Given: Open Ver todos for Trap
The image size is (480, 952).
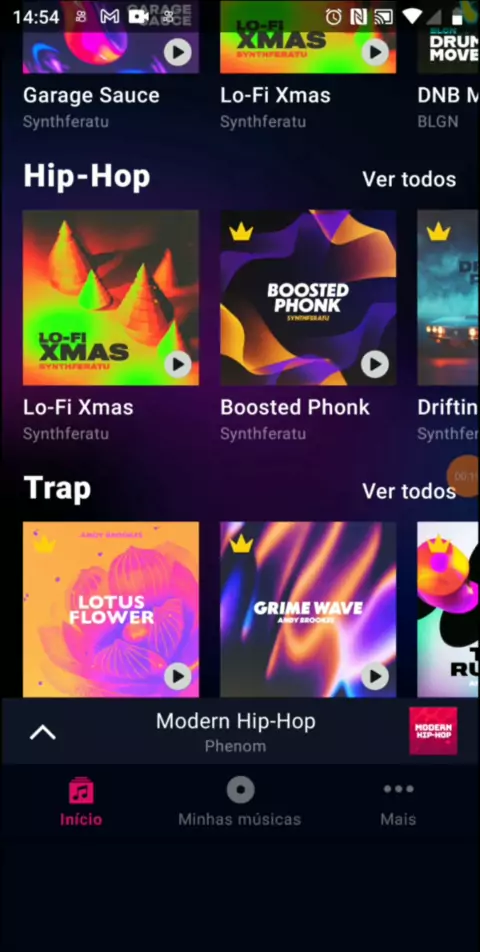Looking at the screenshot, I should click(409, 491).
